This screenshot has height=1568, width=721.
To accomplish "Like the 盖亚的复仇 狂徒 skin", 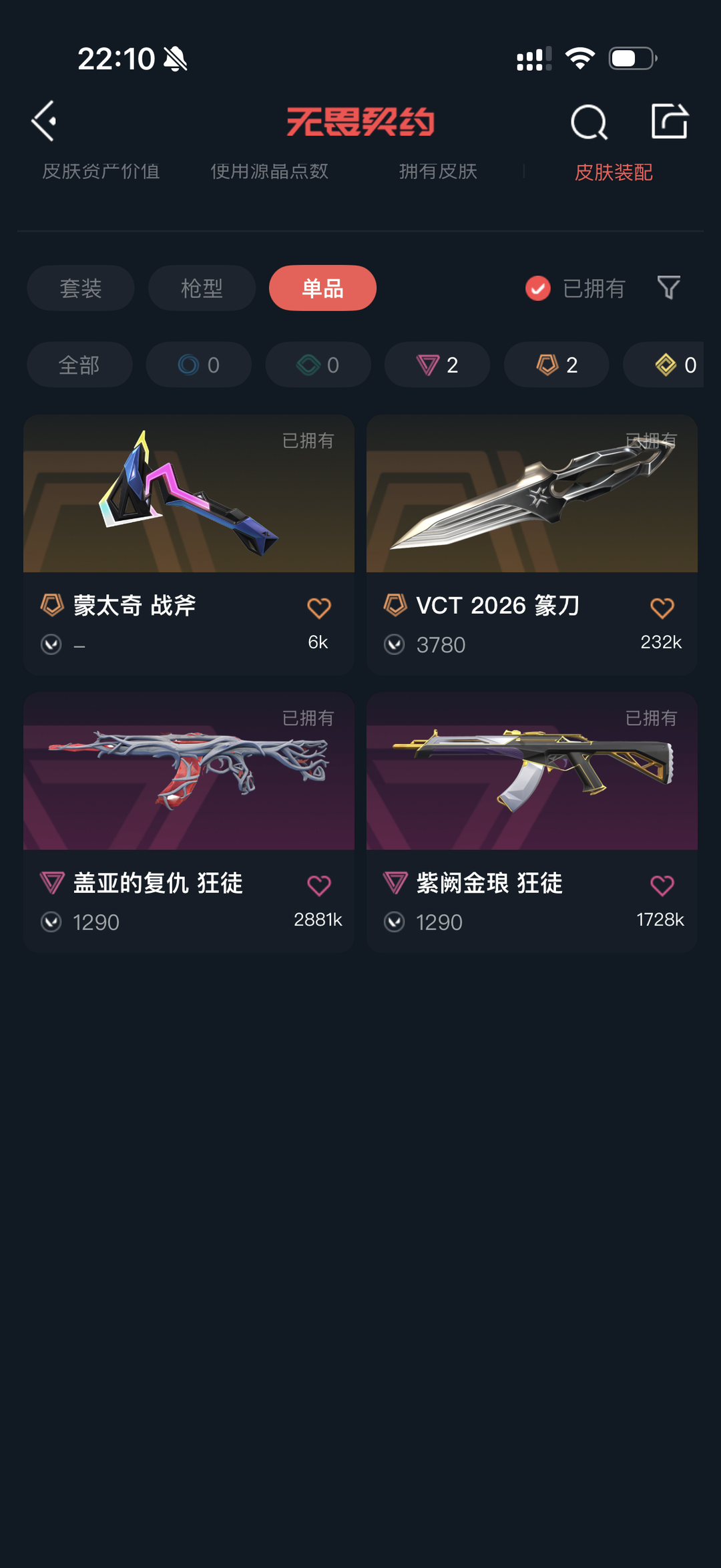I will [319, 886].
